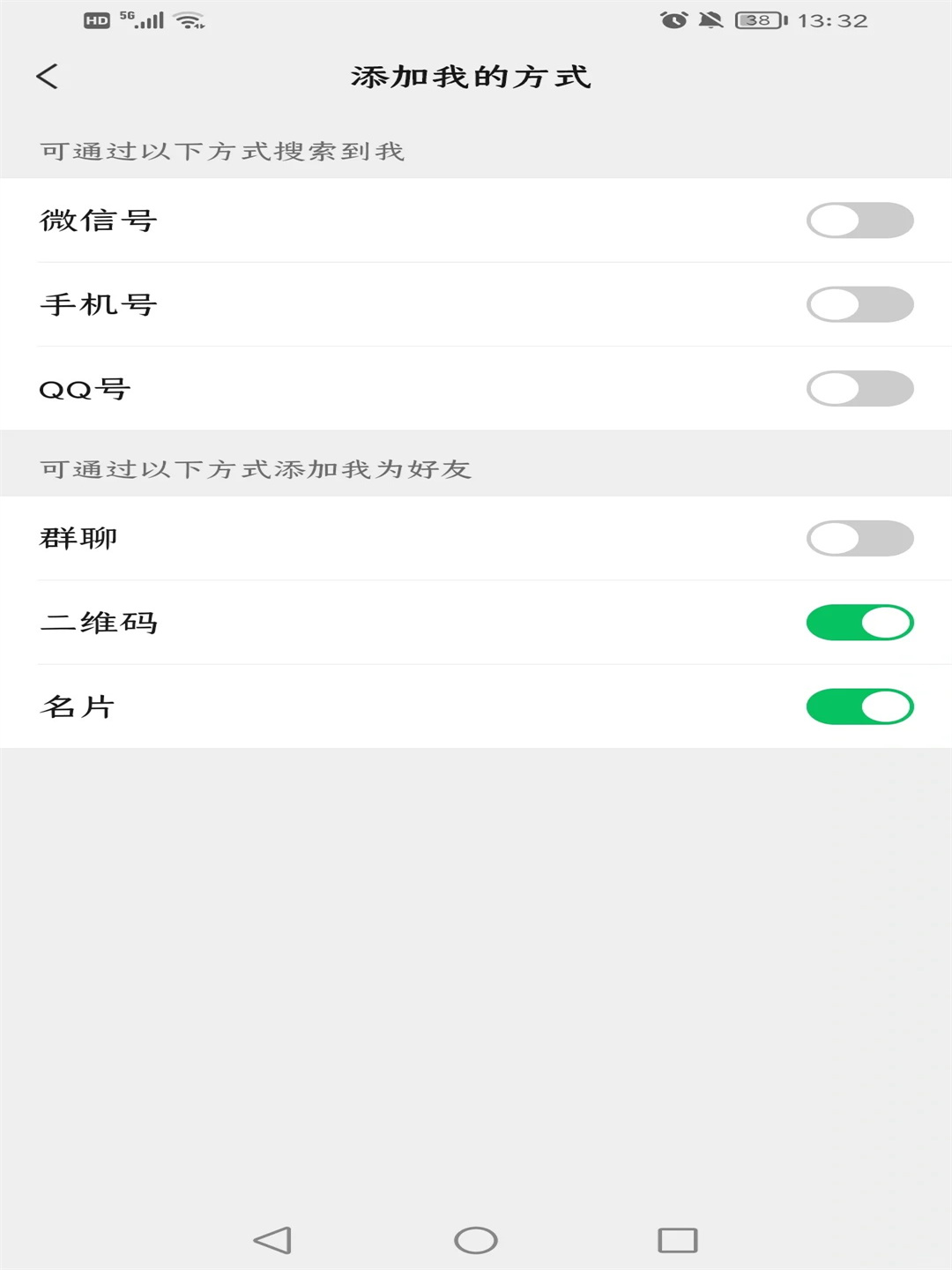
Task: Turn off the 名片 switch
Action: [859, 706]
